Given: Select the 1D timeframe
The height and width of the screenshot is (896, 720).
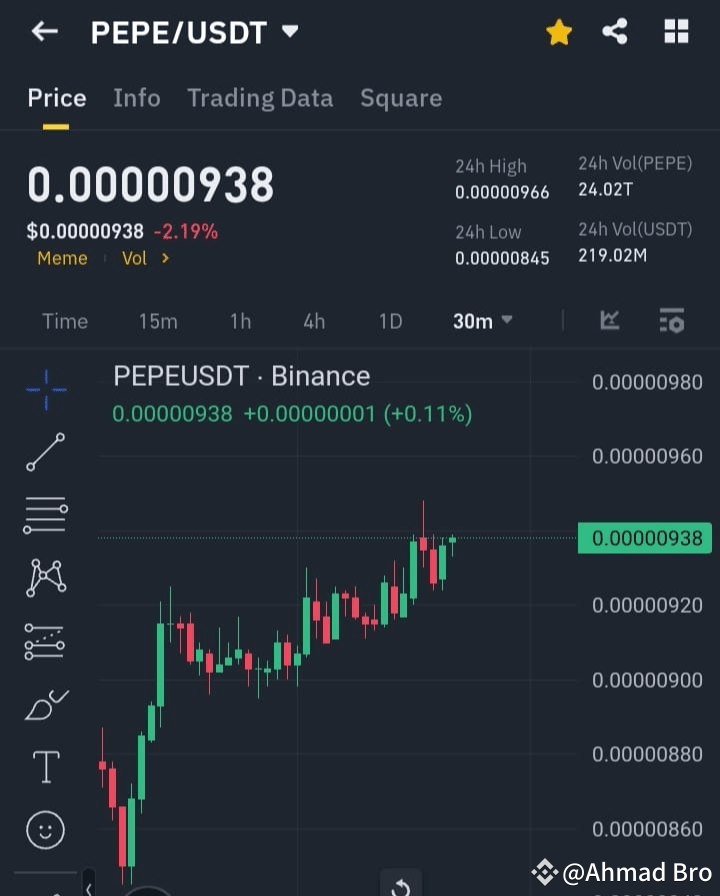Looking at the screenshot, I should [x=390, y=321].
